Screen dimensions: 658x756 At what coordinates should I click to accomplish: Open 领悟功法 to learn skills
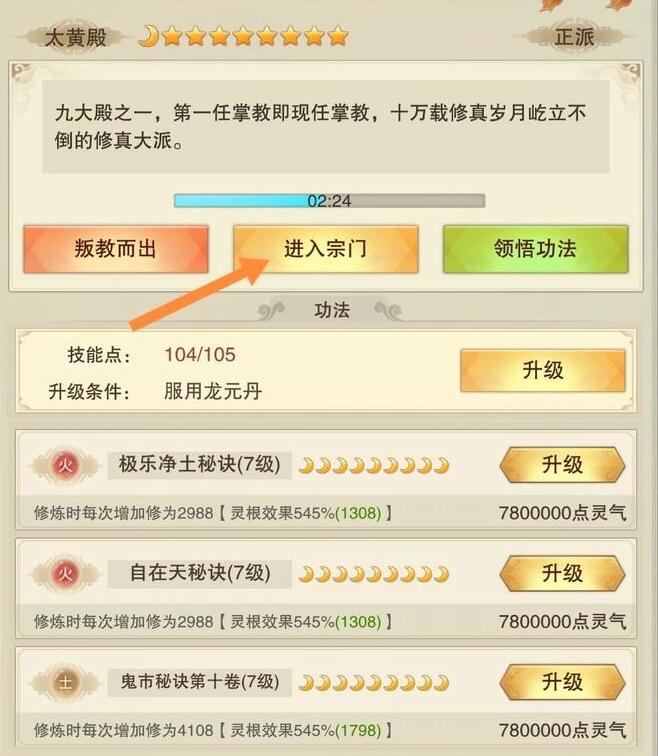click(x=535, y=249)
